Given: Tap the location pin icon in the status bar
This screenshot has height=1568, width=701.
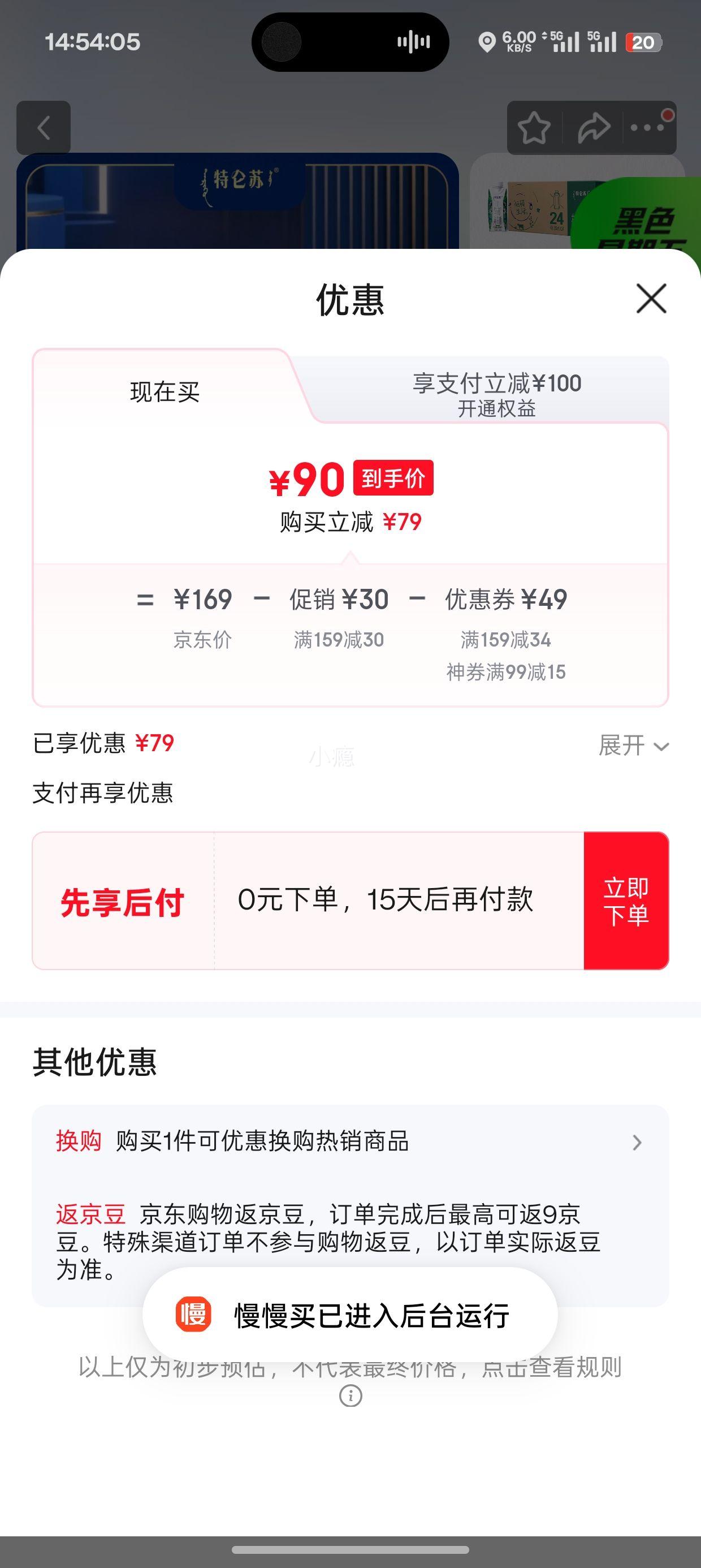Looking at the screenshot, I should point(487,40).
